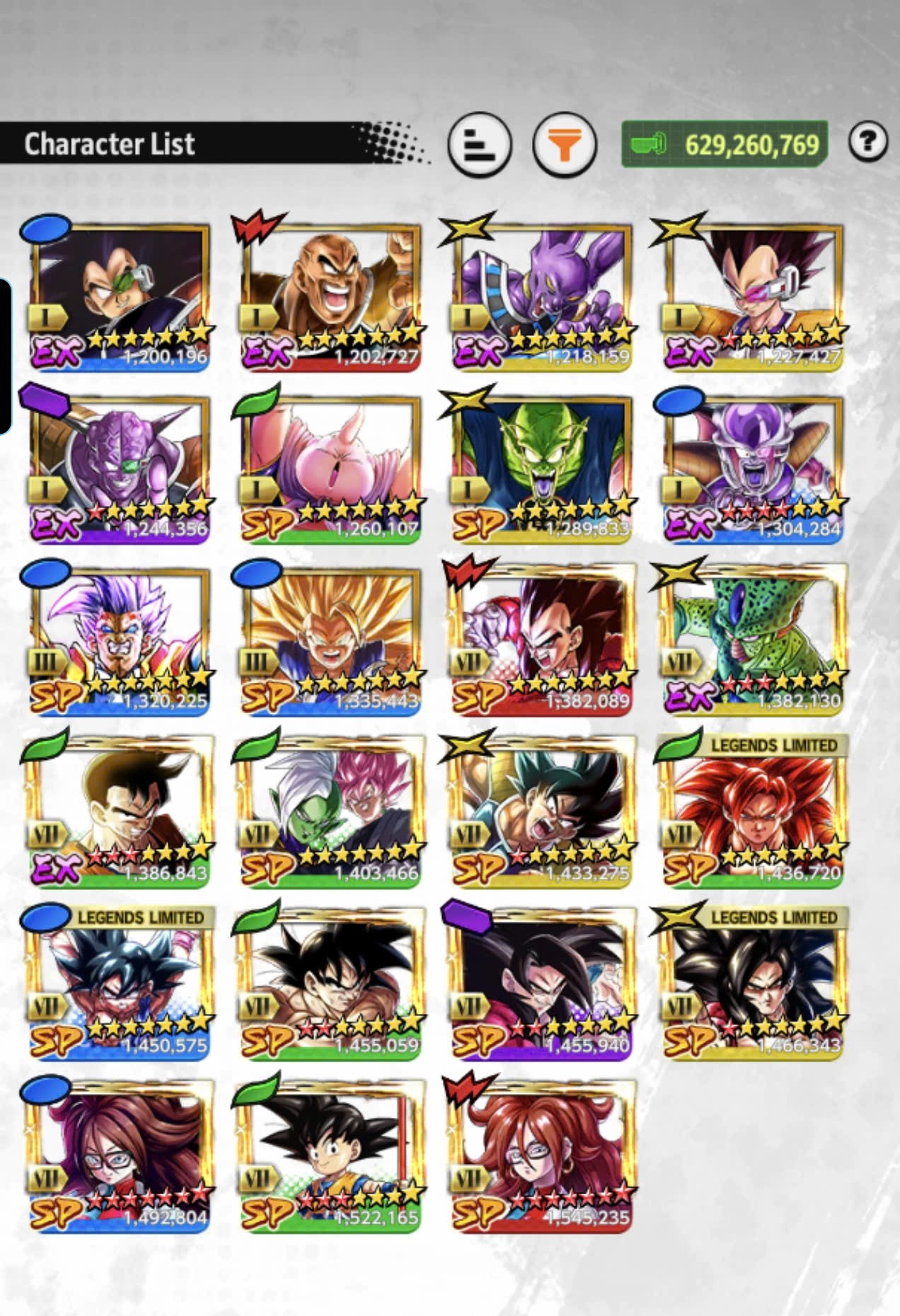Open the question mark help button

867,142
